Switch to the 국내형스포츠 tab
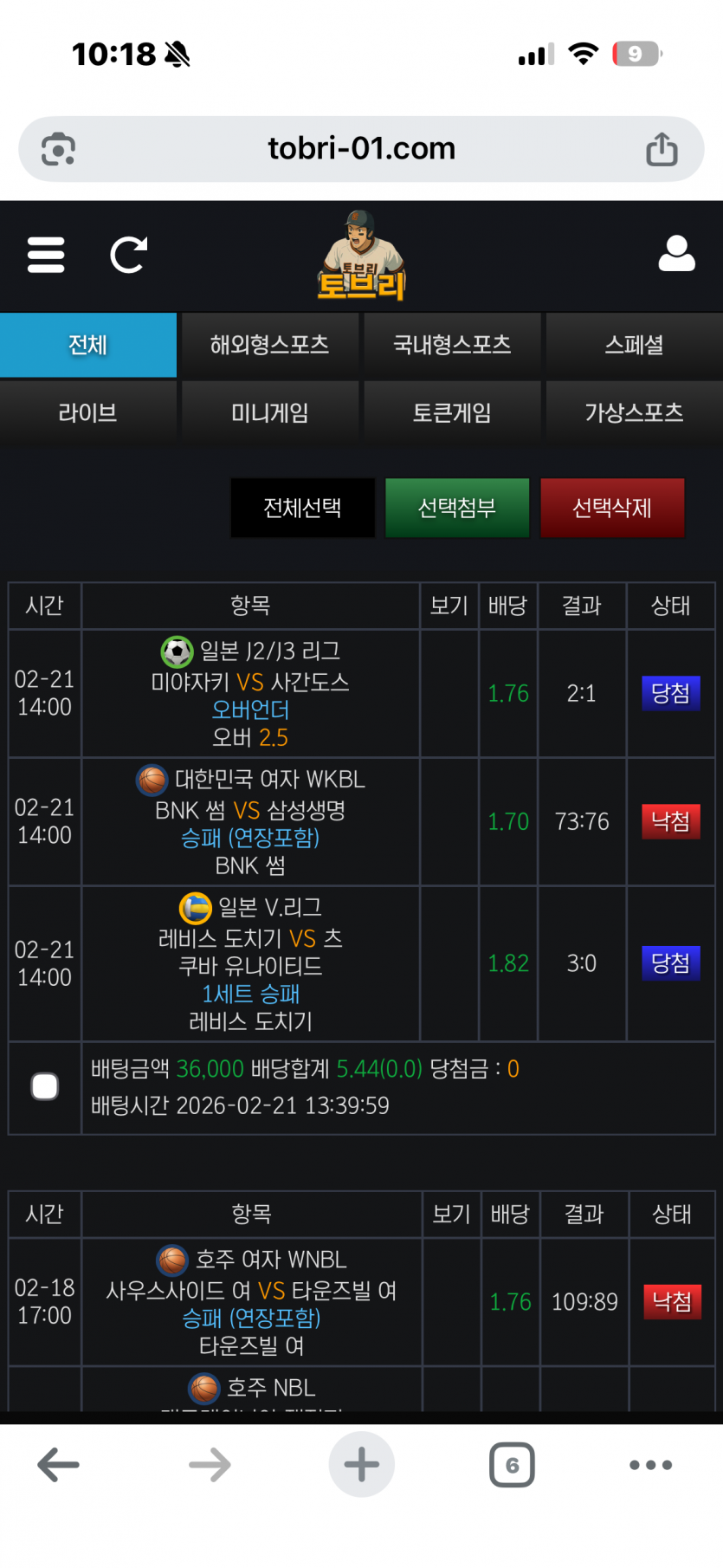The width and height of the screenshot is (723, 1568). (x=452, y=345)
